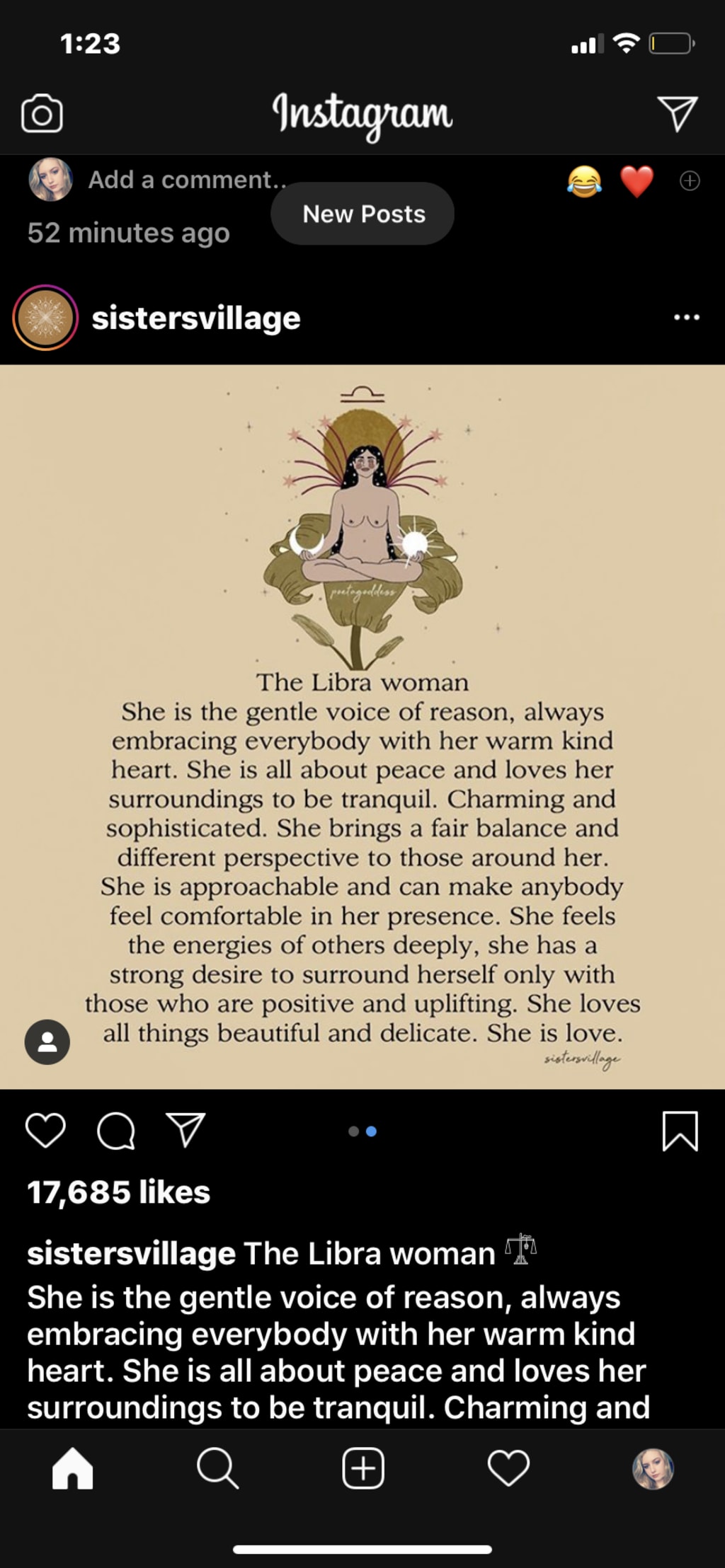Share the sistersvillage post

(185, 1130)
